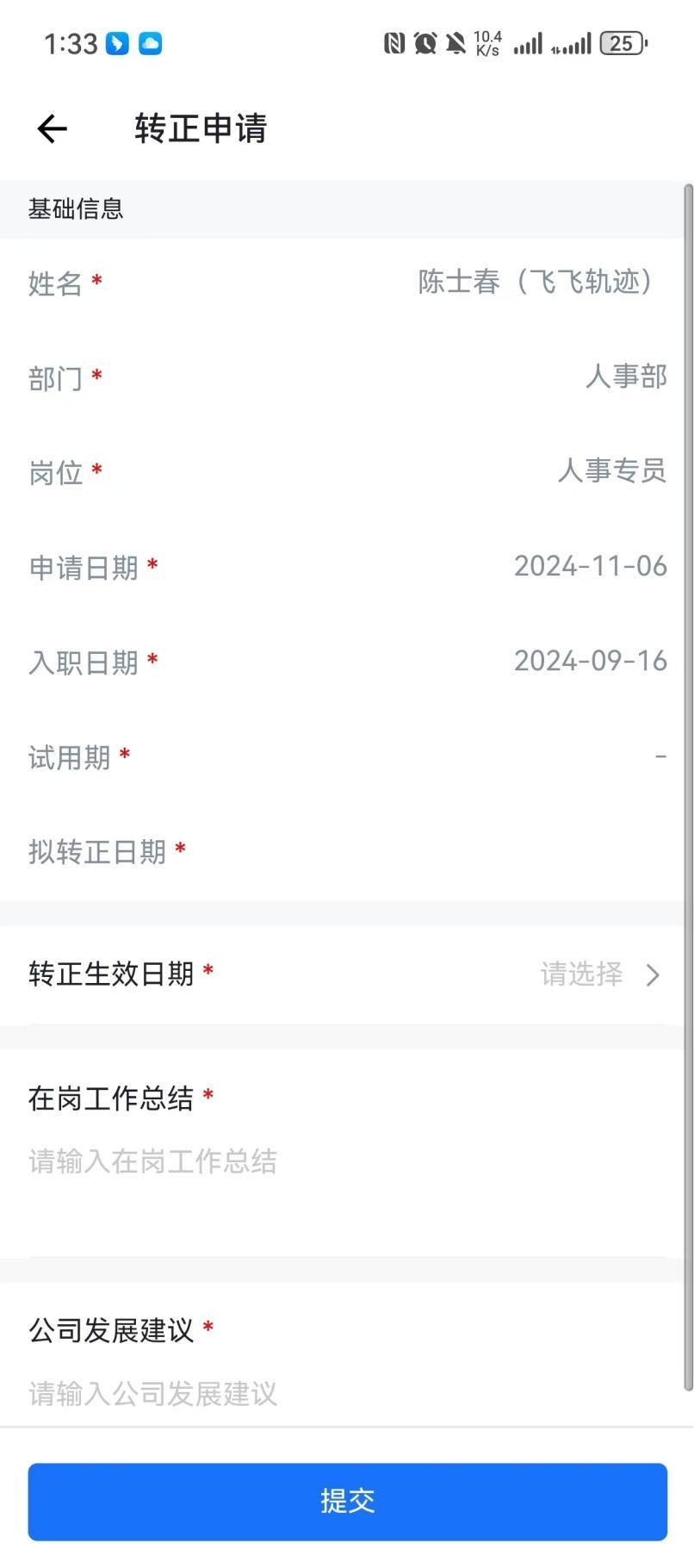Tap the back arrow to exit 转正申请
Screen dimensions: 694x1568
(52, 128)
